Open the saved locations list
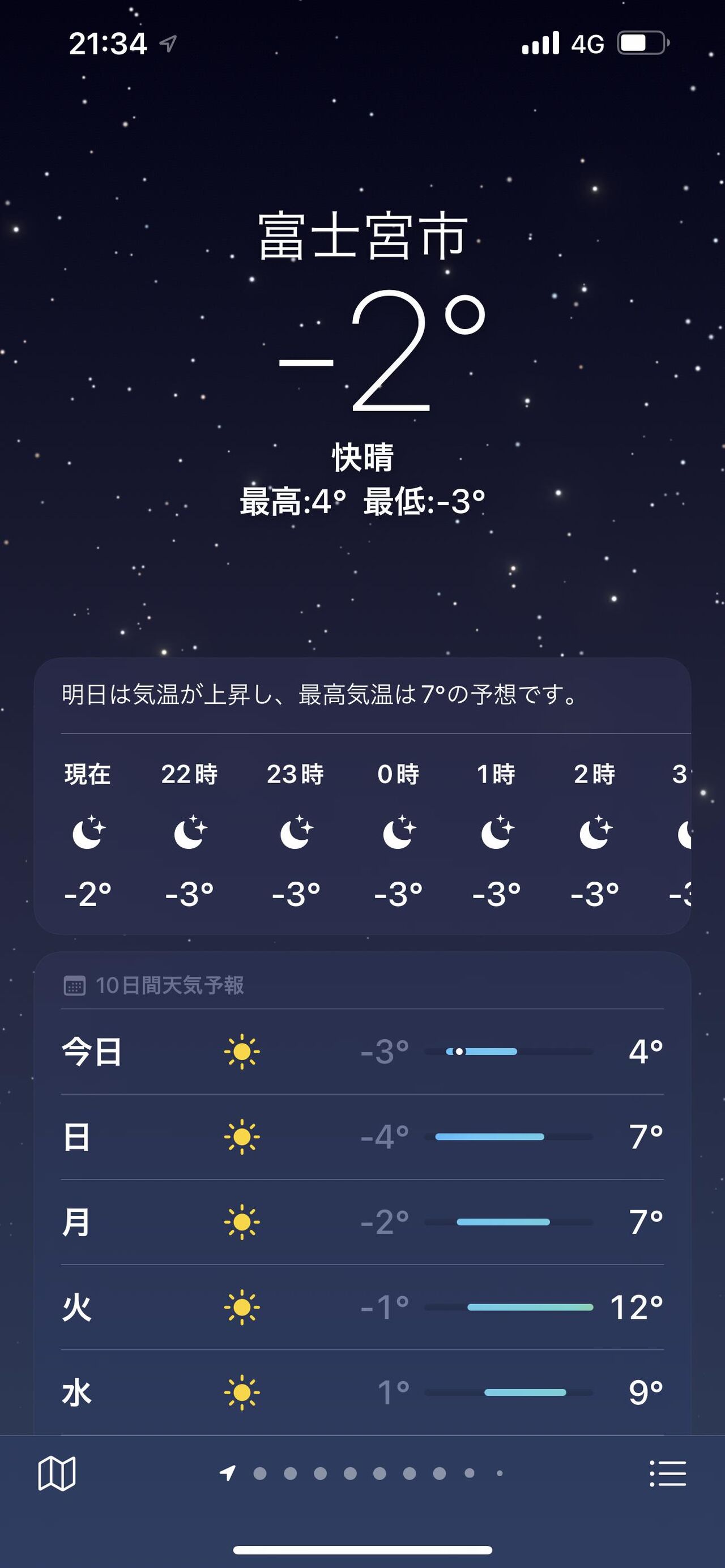Screen dimensions: 725x1568 (668, 1473)
